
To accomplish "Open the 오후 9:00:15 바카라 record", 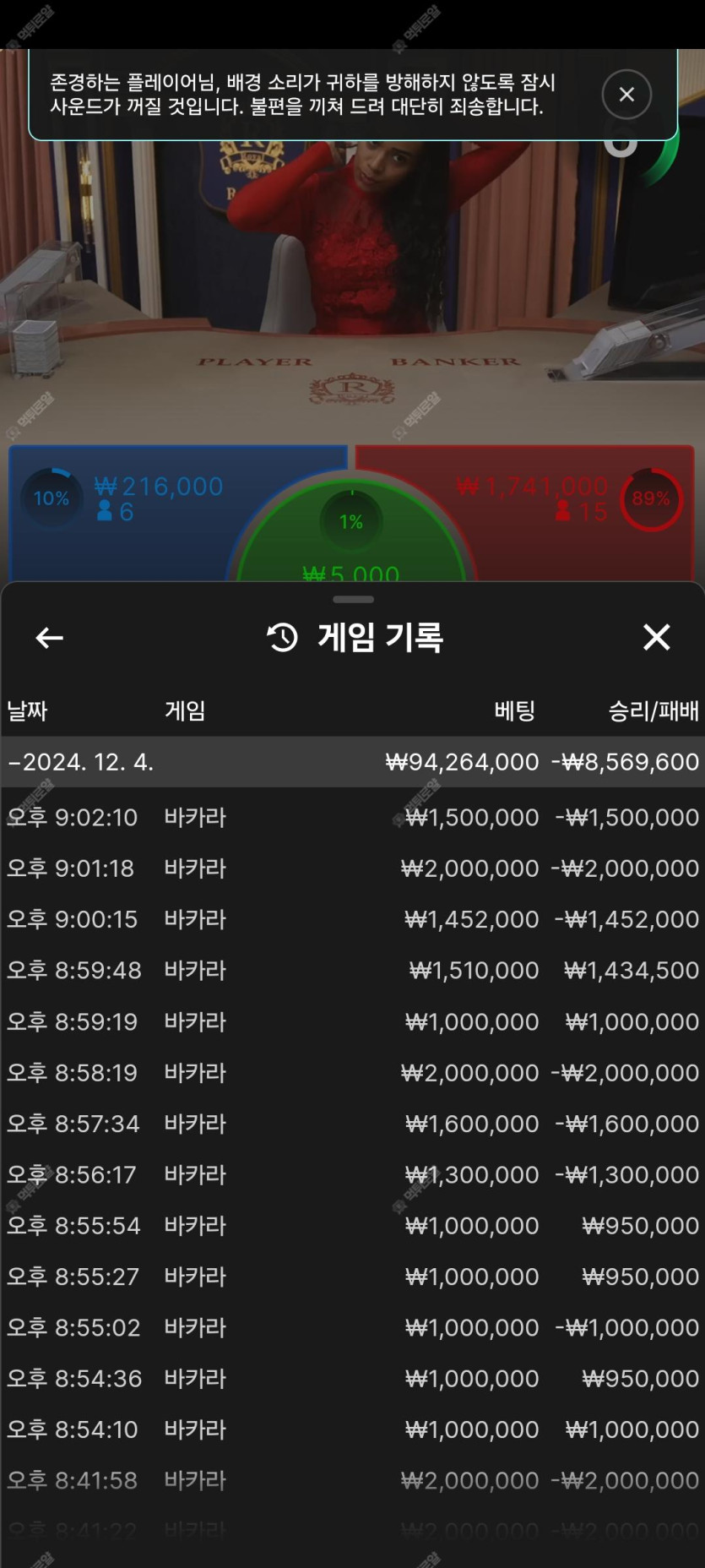I will pyautogui.click(x=352, y=919).
